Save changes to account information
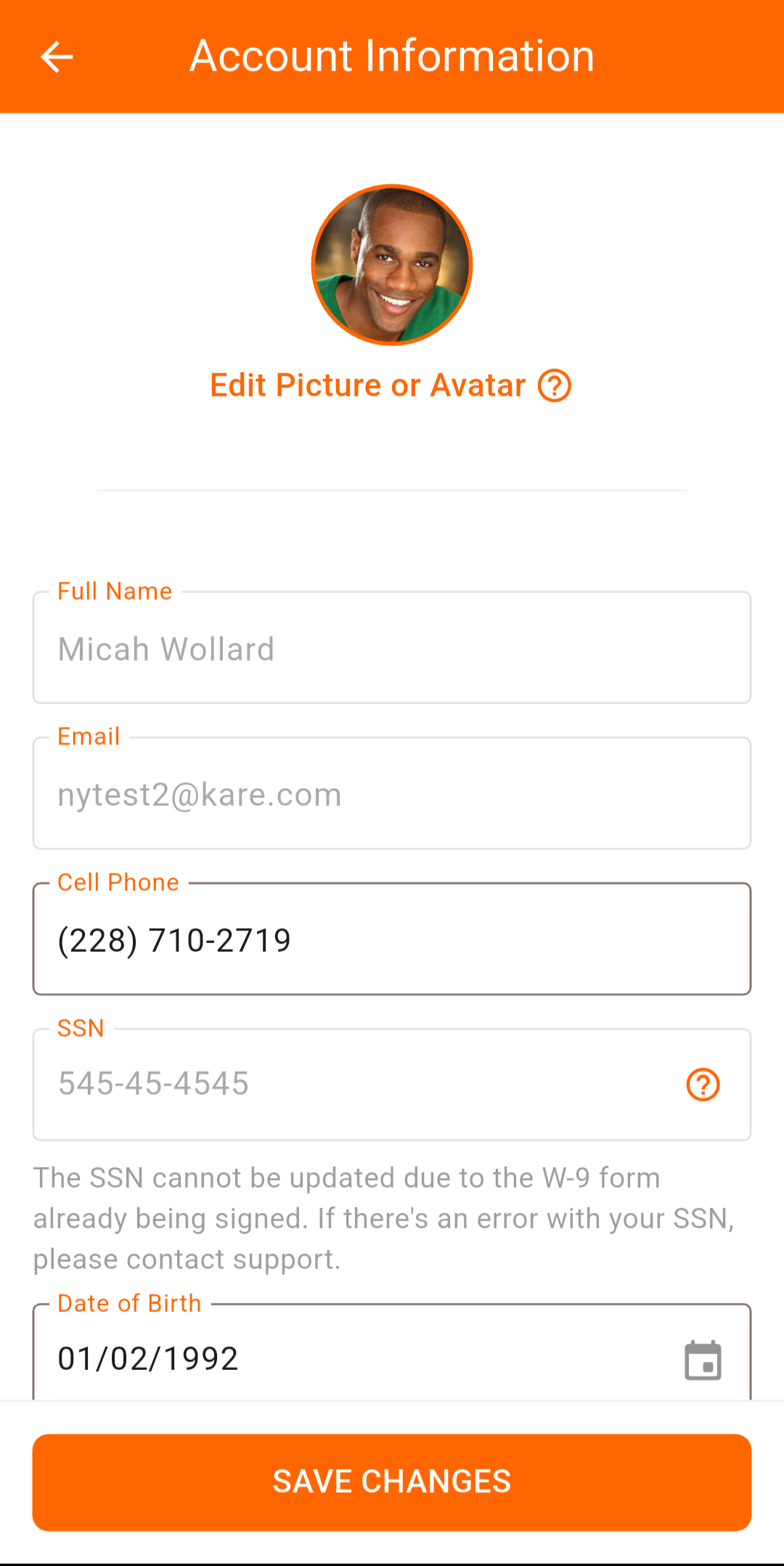The image size is (784, 1566). pos(392,1483)
